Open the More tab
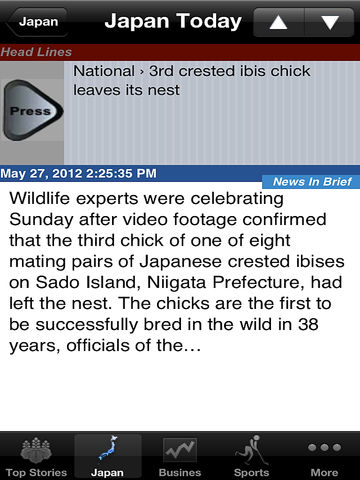360x480 pixels. tap(324, 456)
